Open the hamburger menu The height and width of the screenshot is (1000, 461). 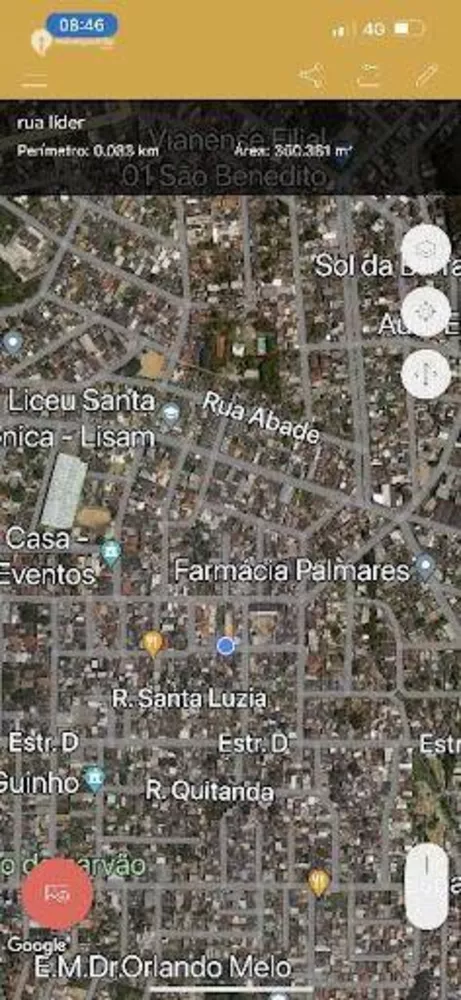34,80
